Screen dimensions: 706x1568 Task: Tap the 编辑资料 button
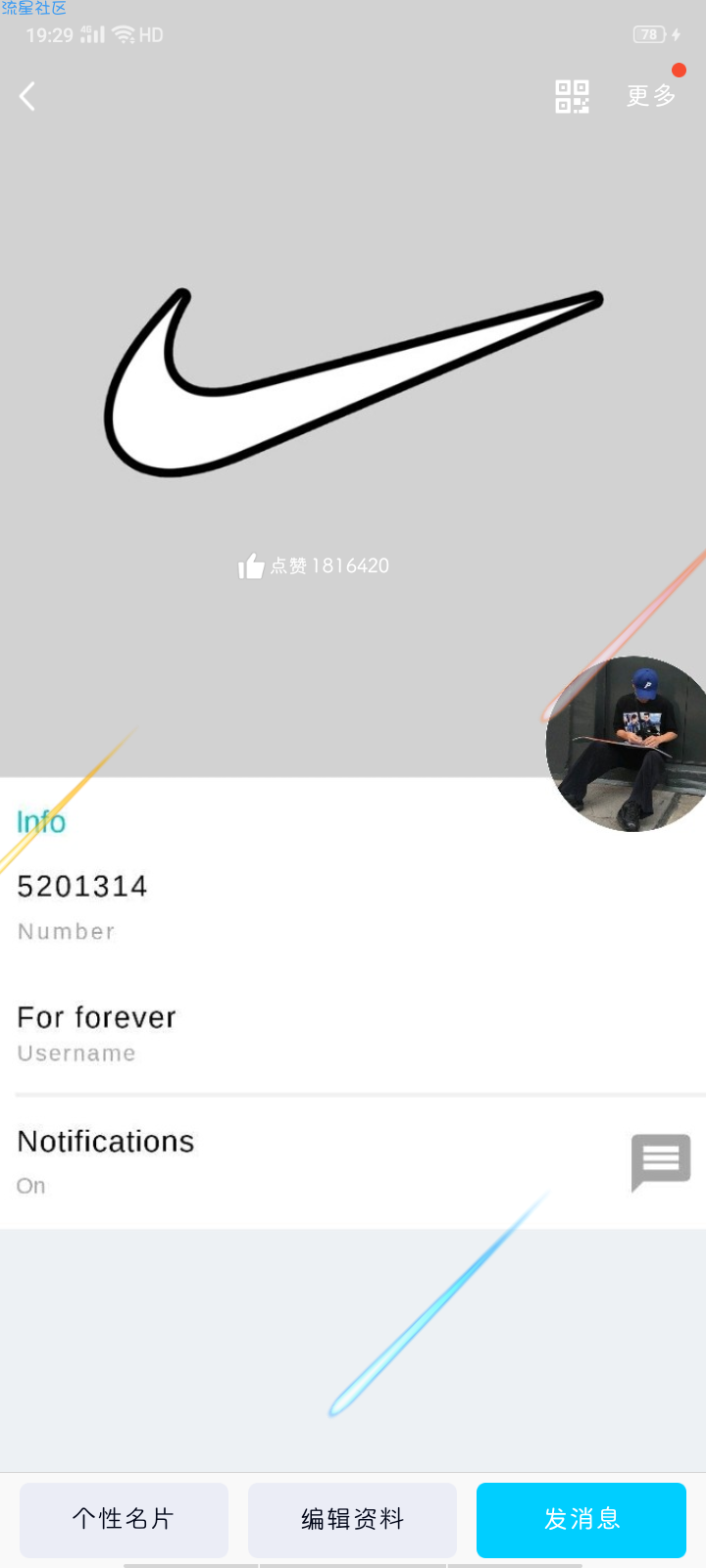pos(352,1519)
